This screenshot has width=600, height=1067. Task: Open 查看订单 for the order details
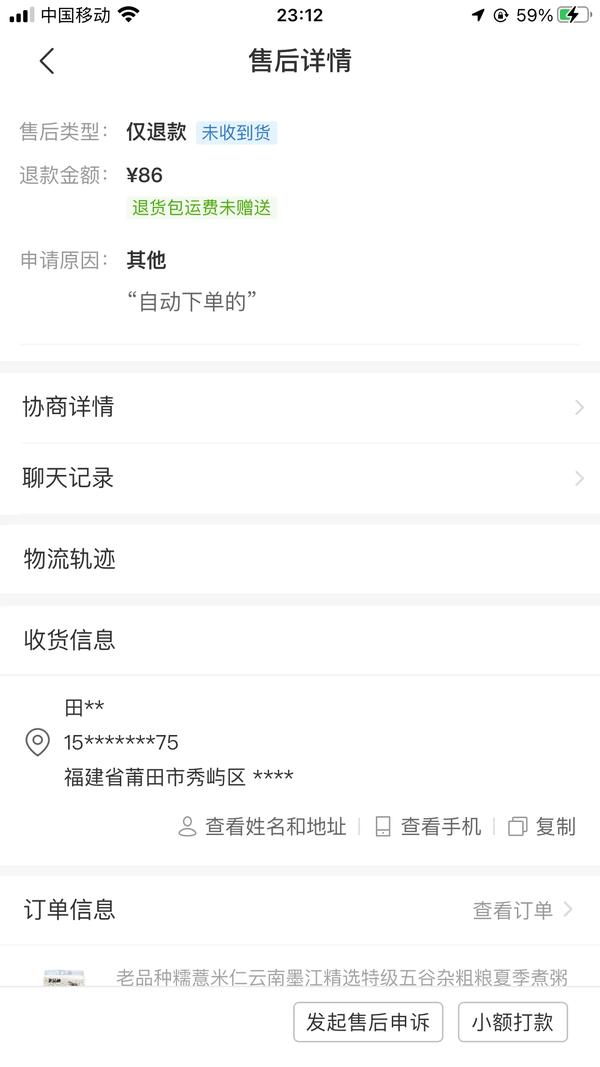[522, 910]
